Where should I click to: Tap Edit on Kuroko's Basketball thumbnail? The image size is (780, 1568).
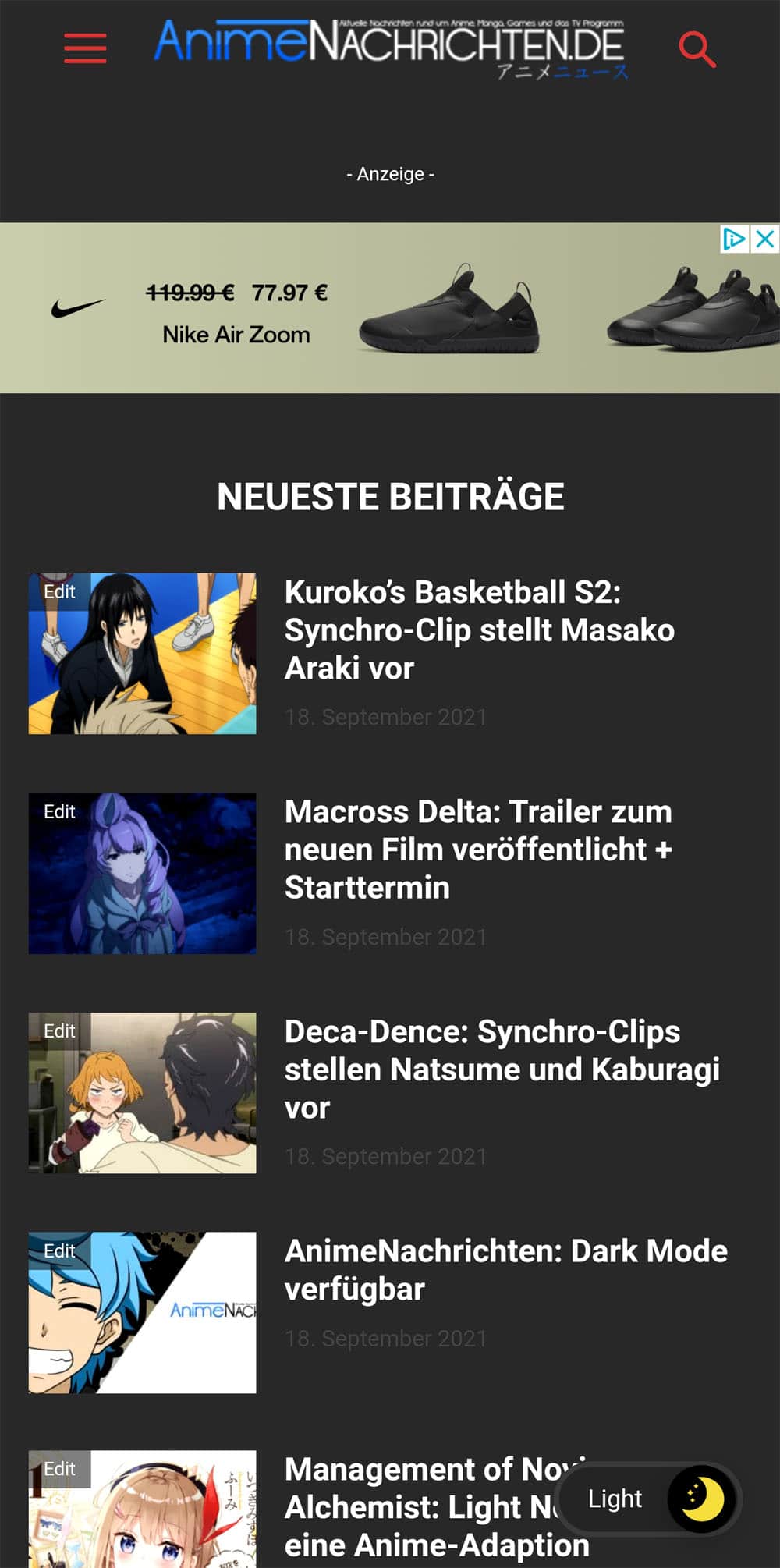pos(59,592)
